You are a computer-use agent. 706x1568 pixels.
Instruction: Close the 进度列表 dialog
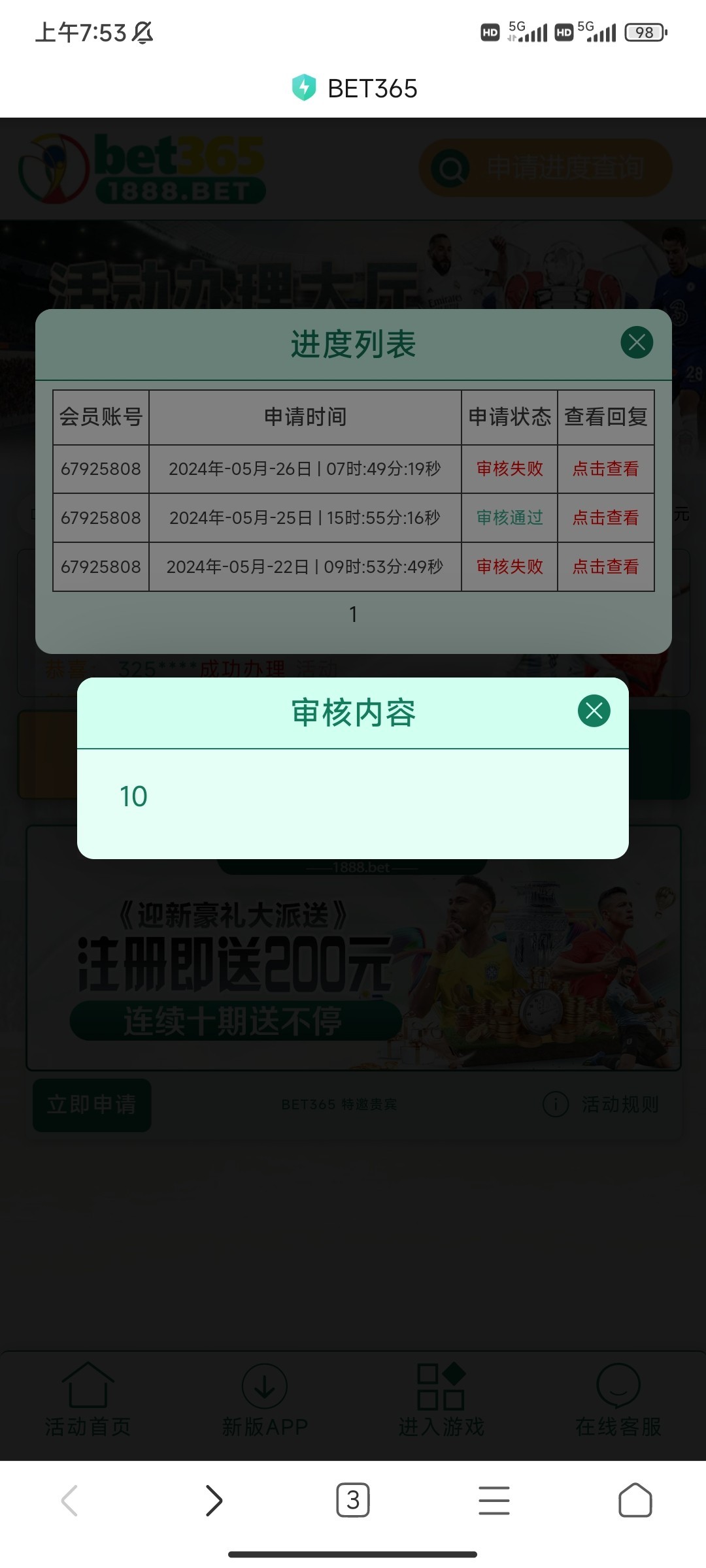pyautogui.click(x=637, y=342)
